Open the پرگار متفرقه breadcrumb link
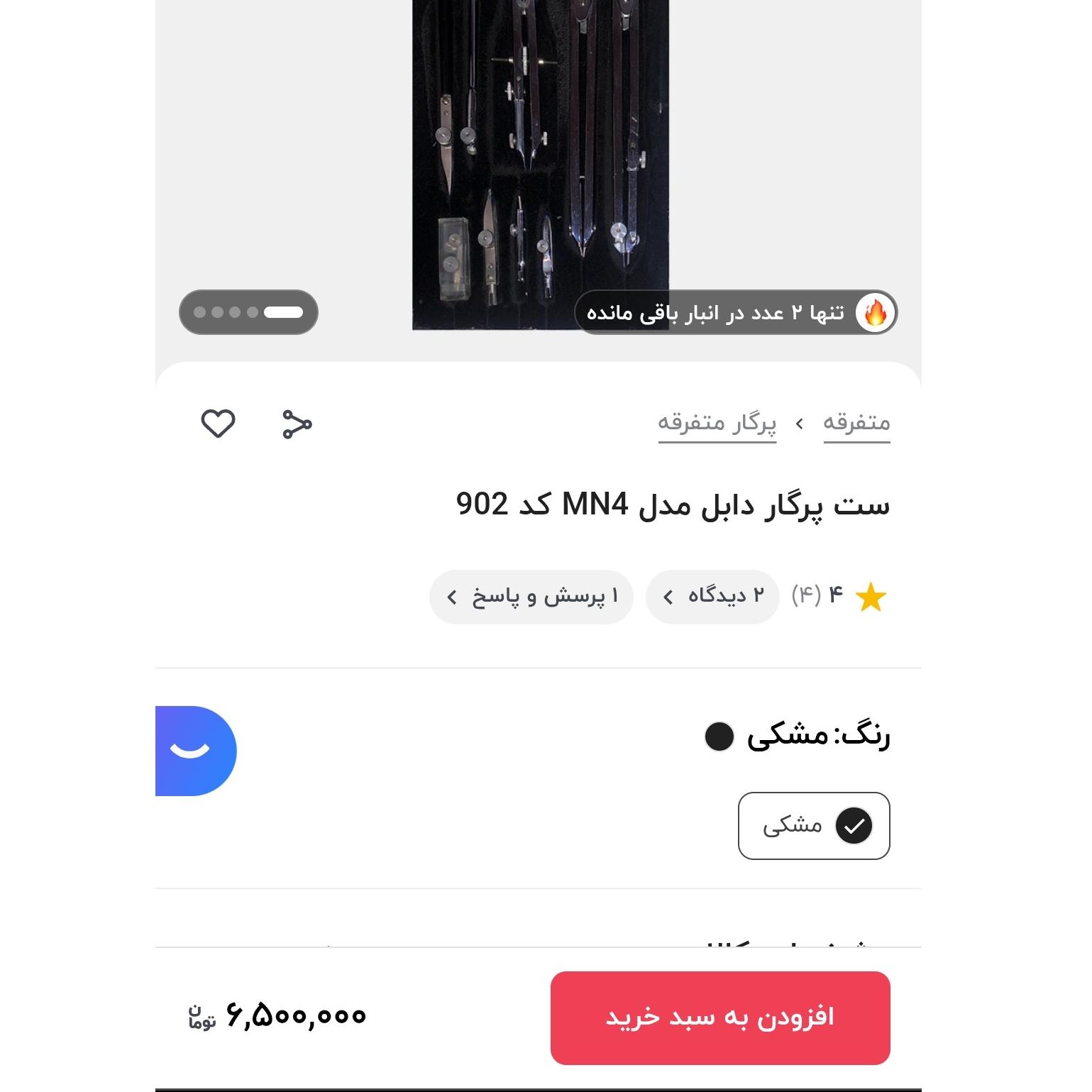1092x1092 pixels. pyautogui.click(x=717, y=423)
